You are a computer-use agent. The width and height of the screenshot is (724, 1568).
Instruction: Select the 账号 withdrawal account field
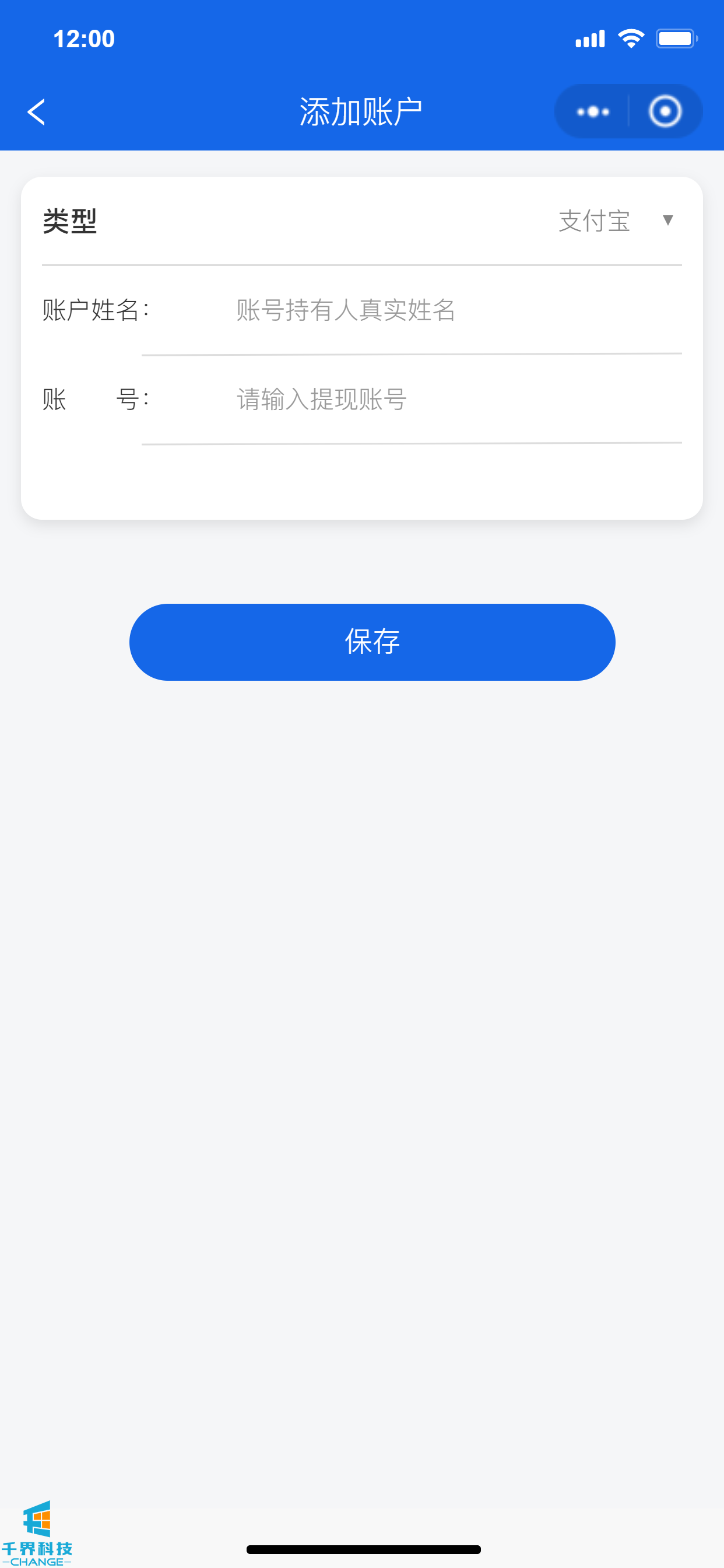click(456, 400)
